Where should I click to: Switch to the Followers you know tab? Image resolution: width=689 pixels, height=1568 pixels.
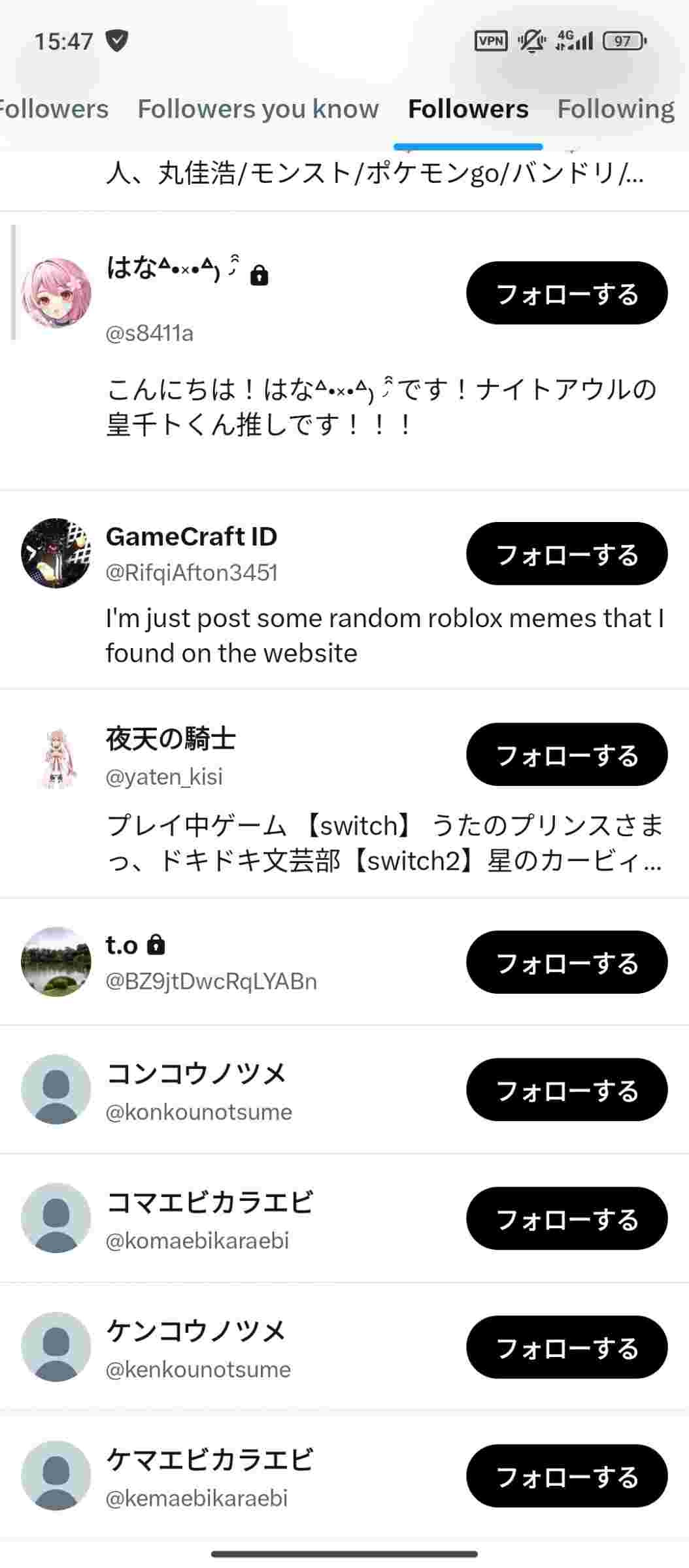pyautogui.click(x=258, y=109)
